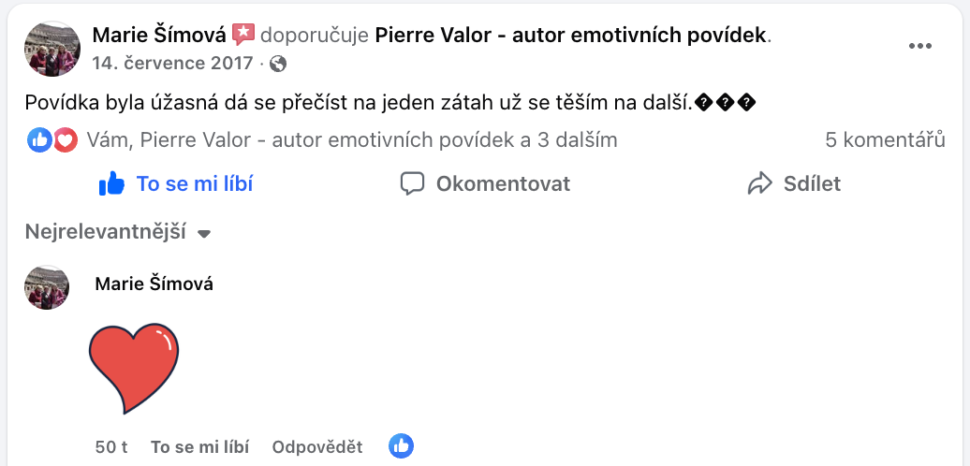Viewport: 970px width, 466px height.
Task: Share the post via Sdílet
Action: (794, 184)
